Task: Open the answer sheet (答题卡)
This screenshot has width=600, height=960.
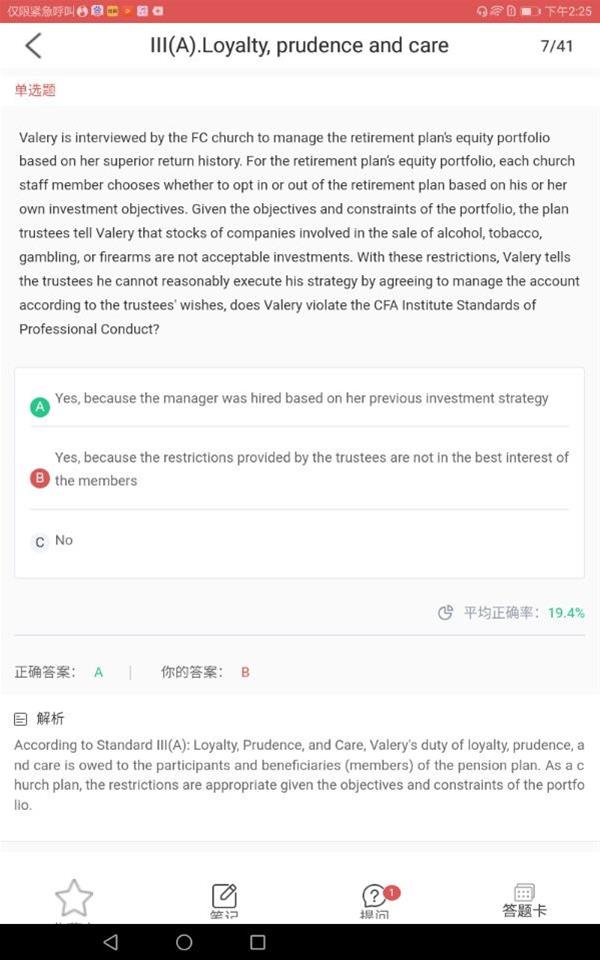Action: (x=524, y=900)
